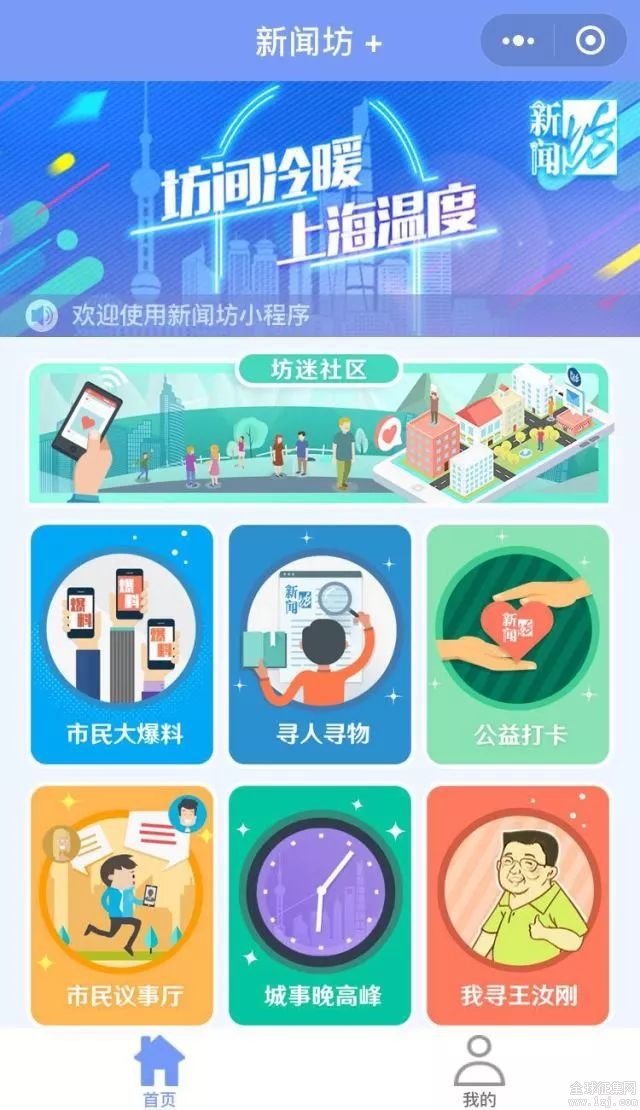Open the 坊迷社区 community banner
The height and width of the screenshot is (1110, 640).
click(320, 432)
